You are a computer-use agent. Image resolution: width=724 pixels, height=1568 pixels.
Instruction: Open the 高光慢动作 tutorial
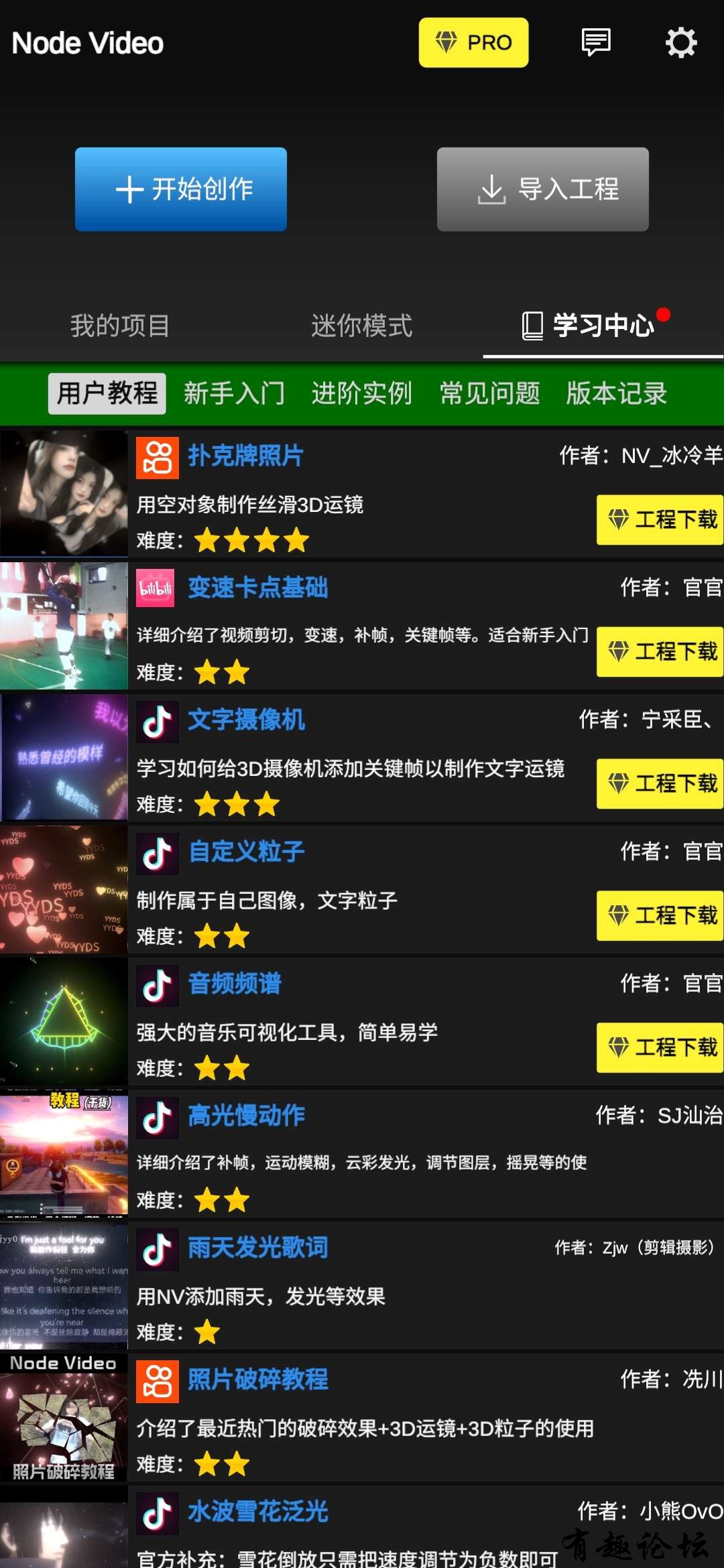coord(246,1116)
